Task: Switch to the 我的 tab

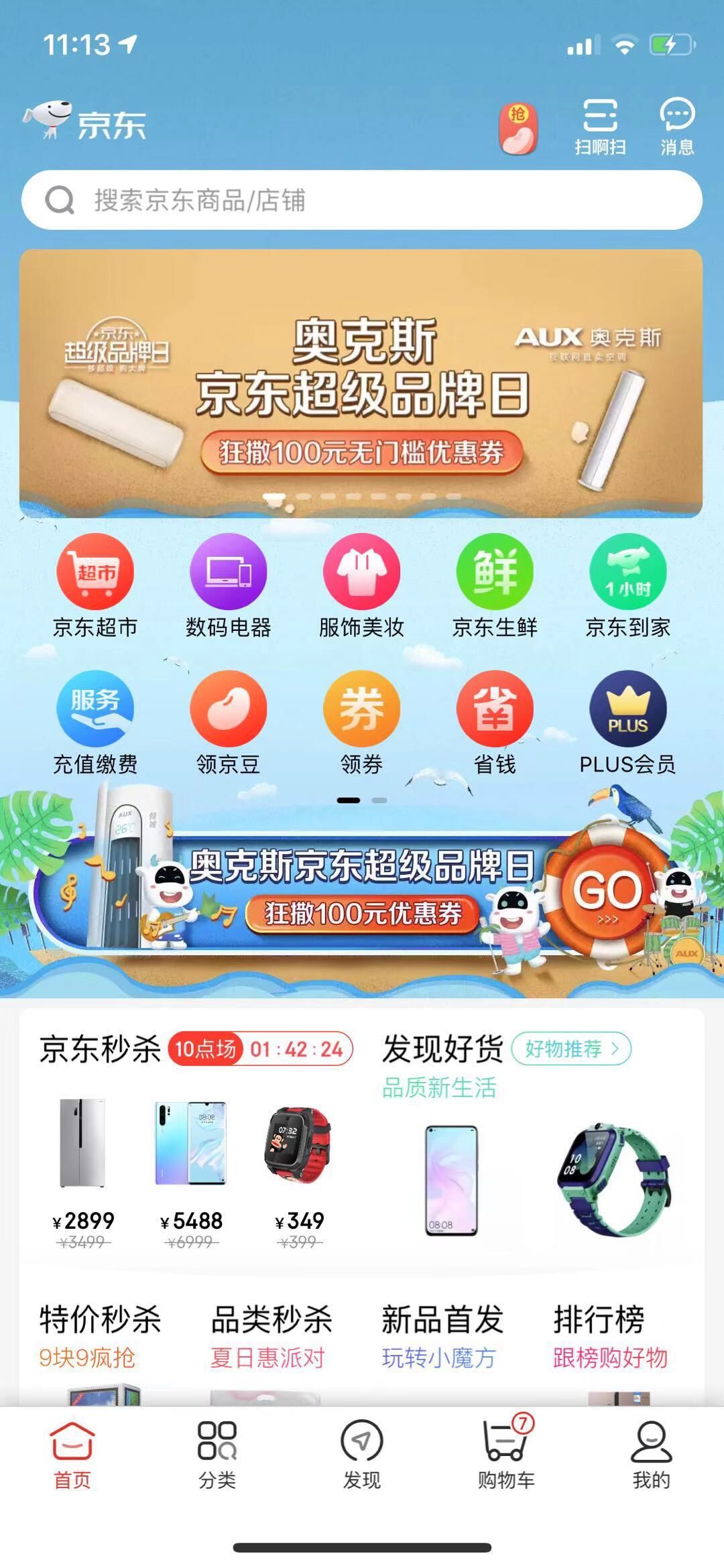Action: pos(651,1452)
